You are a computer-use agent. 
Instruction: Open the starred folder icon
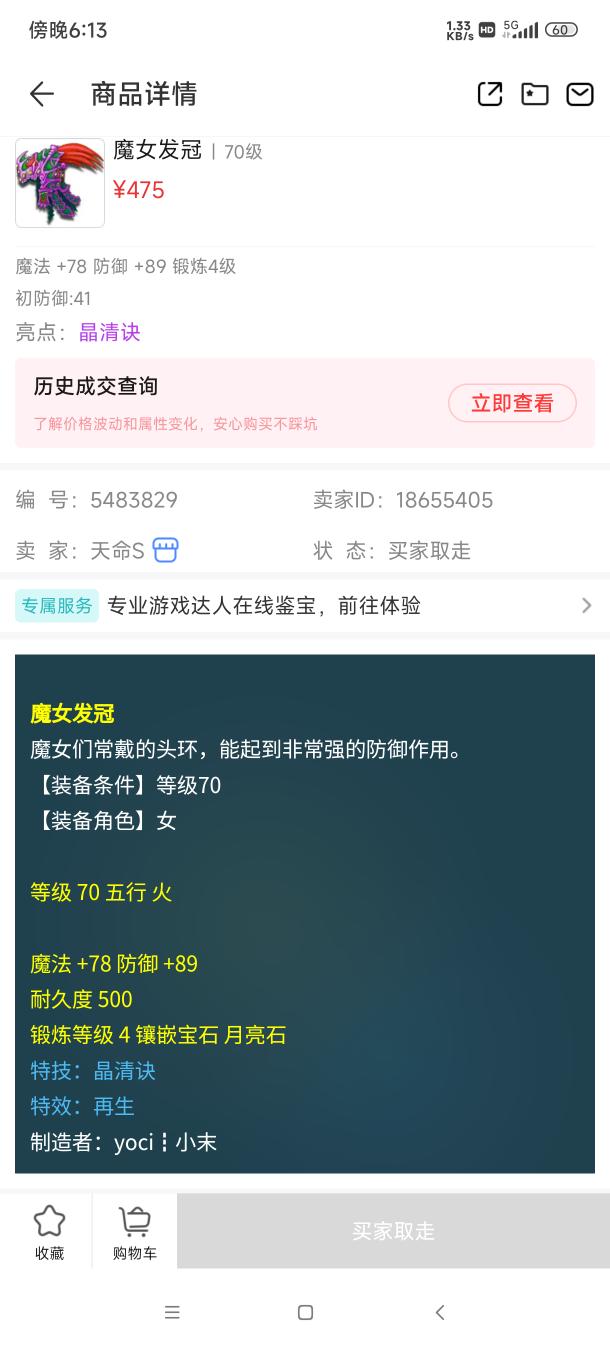pyautogui.click(x=535, y=94)
